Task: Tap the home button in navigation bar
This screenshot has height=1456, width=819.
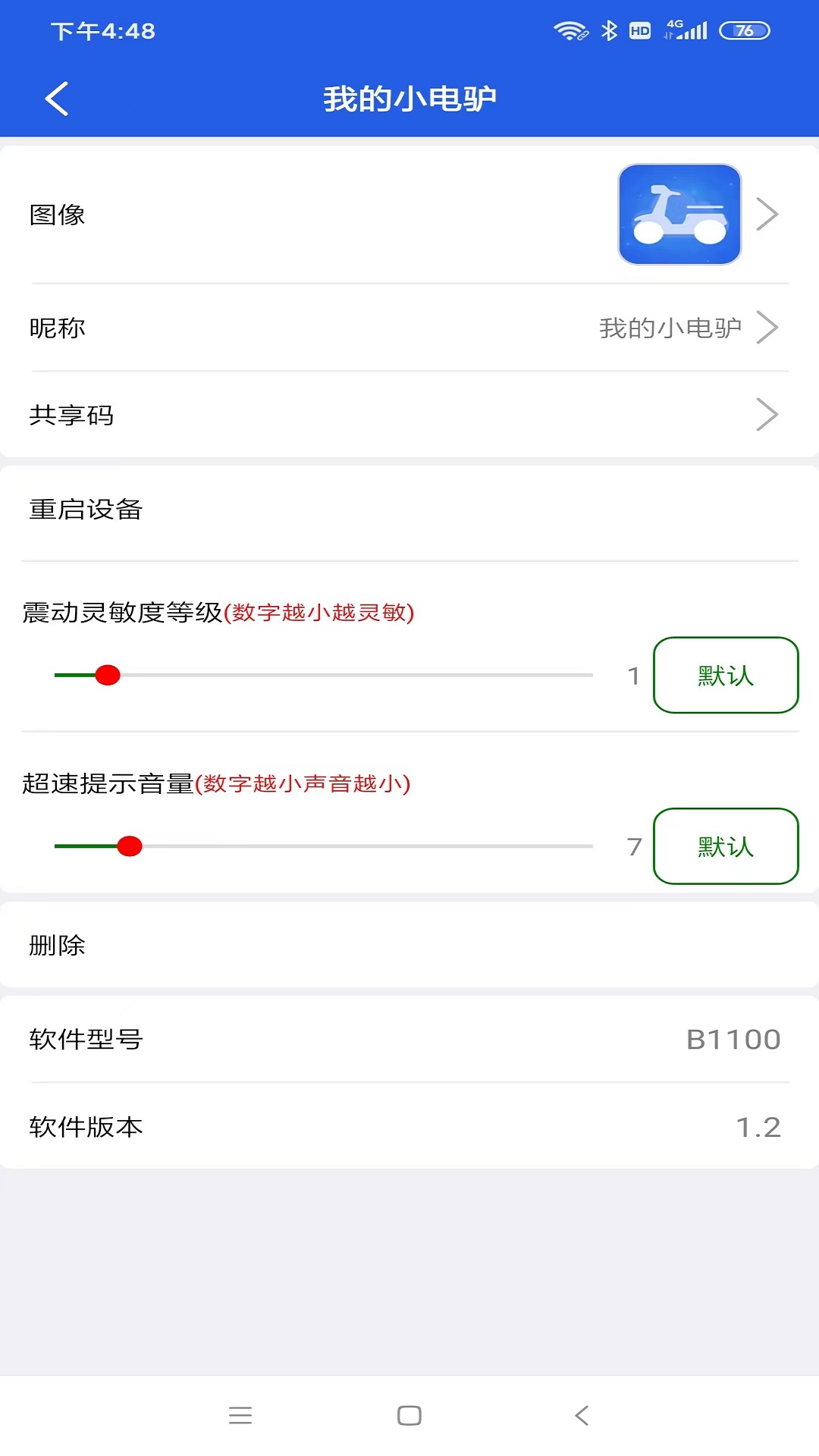Action: click(x=409, y=1415)
